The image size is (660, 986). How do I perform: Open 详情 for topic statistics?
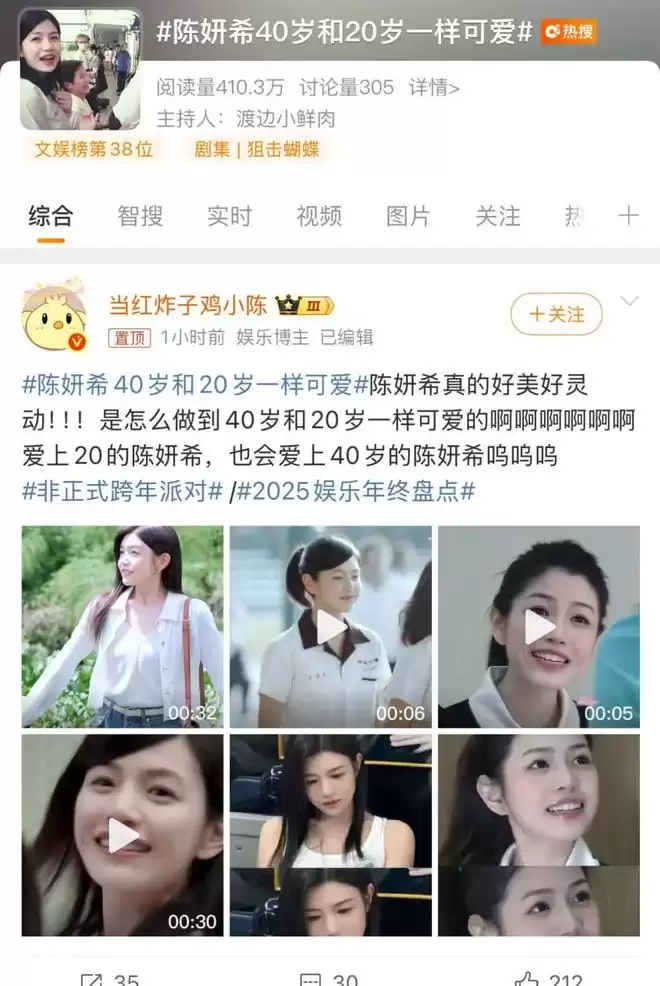pyautogui.click(x=434, y=88)
